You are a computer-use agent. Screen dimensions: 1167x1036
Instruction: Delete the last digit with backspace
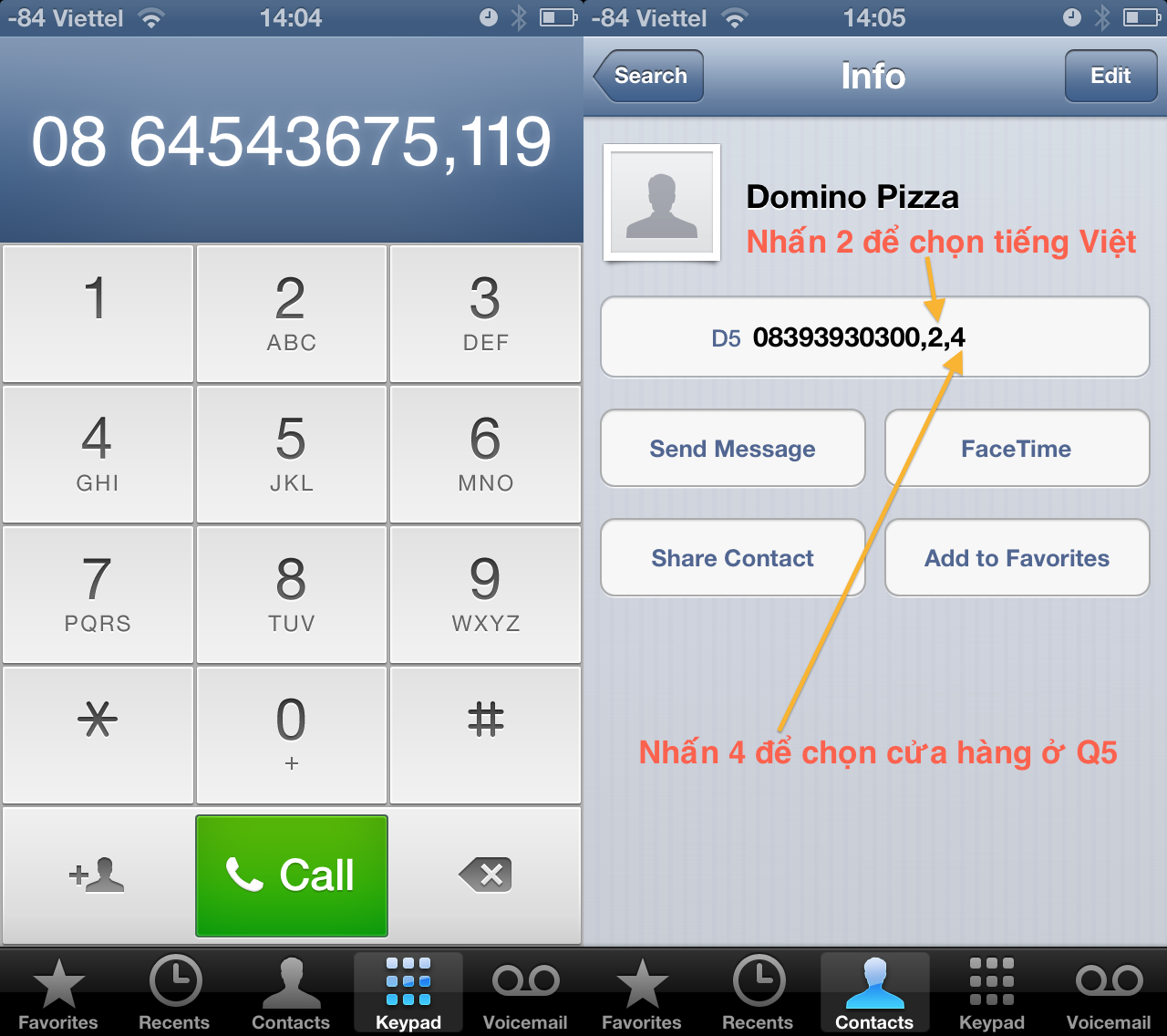(485, 875)
